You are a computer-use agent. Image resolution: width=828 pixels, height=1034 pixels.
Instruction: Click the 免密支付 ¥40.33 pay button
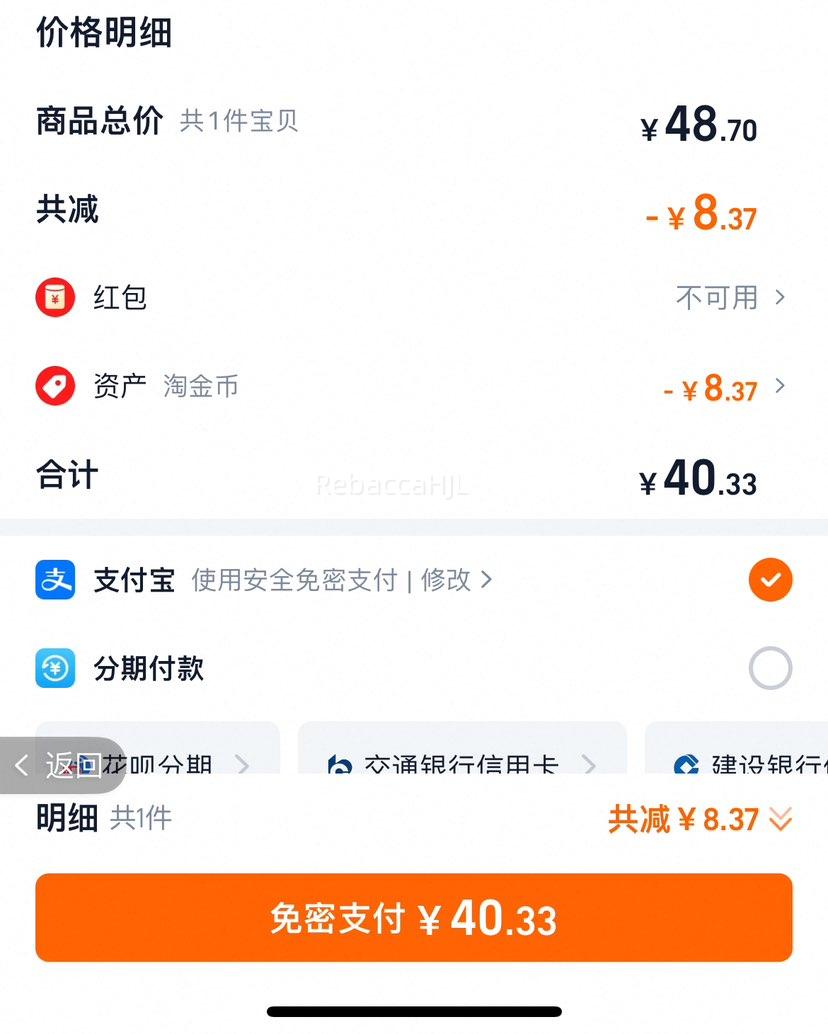tap(414, 917)
